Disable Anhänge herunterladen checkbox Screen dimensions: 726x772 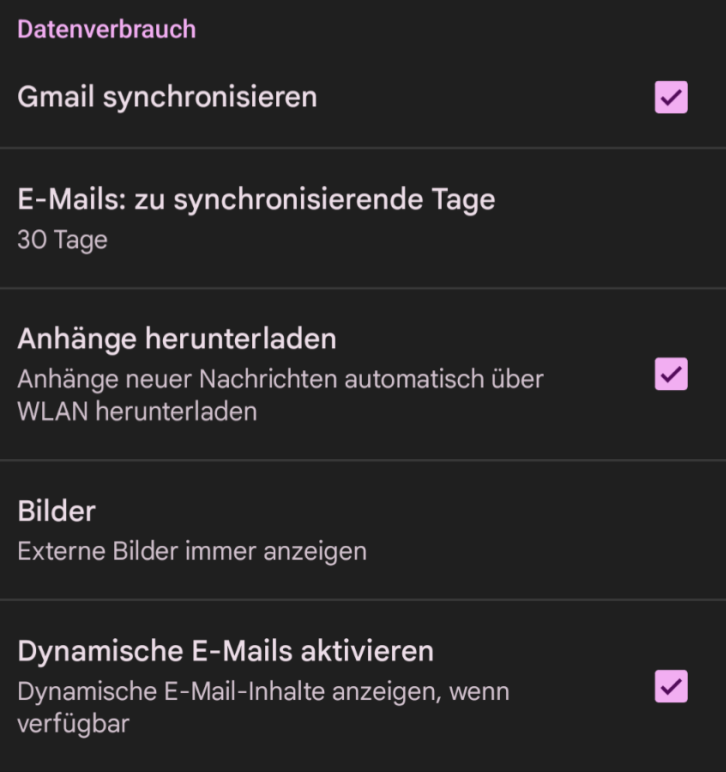coord(671,374)
